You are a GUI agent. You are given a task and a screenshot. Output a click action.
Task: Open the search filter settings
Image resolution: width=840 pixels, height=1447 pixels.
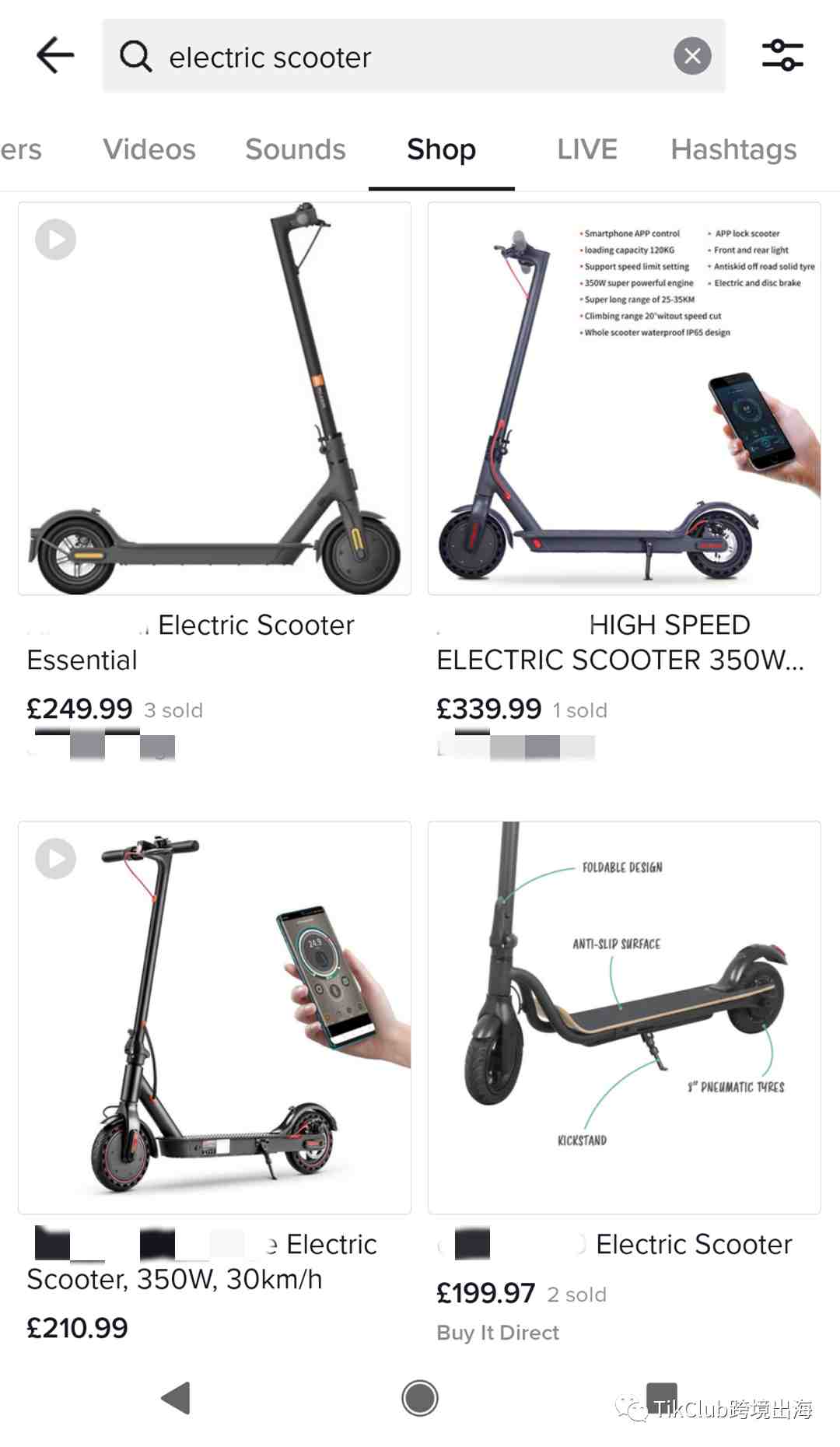pos(782,56)
